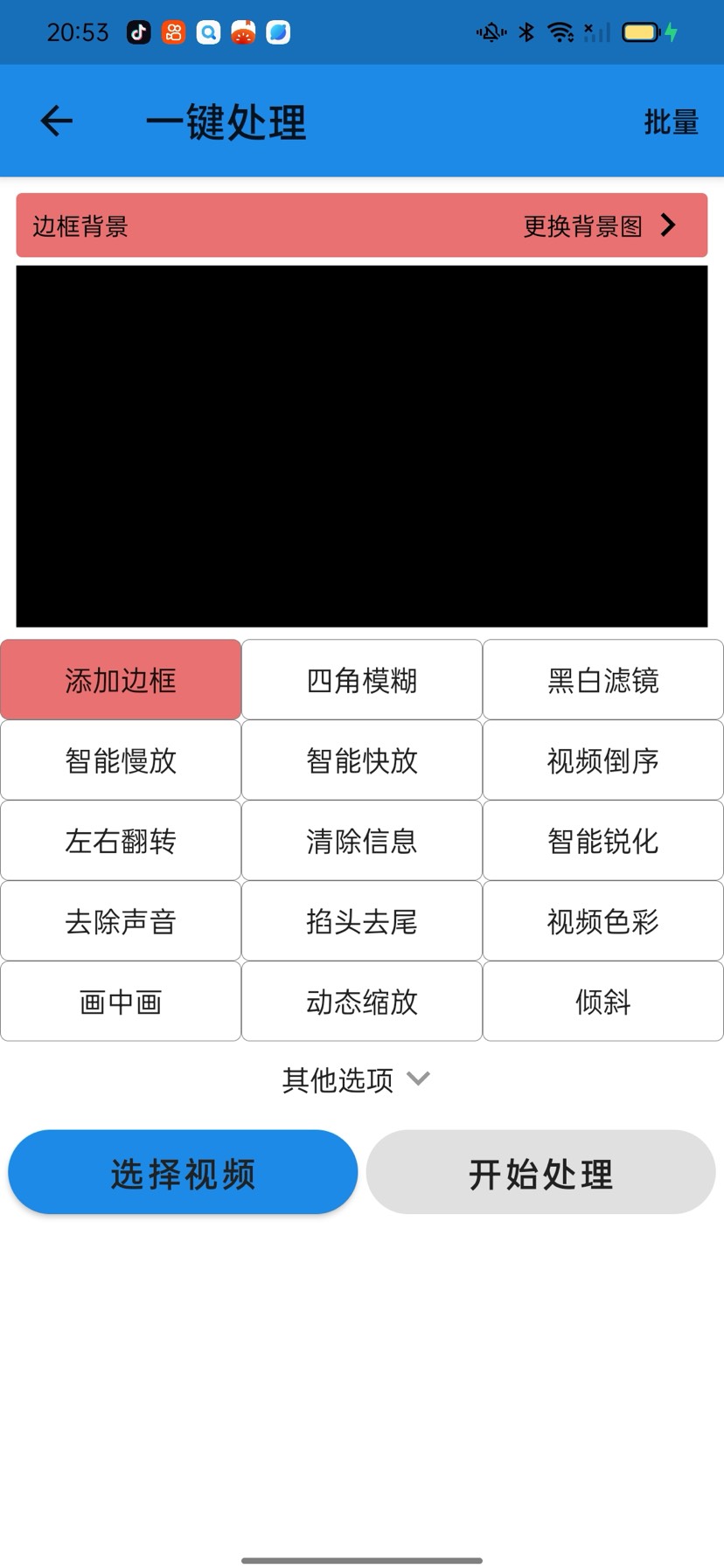Viewport: 724px width, 1568px height.
Task: Select 去除声音 to mute audio
Action: [x=121, y=921]
